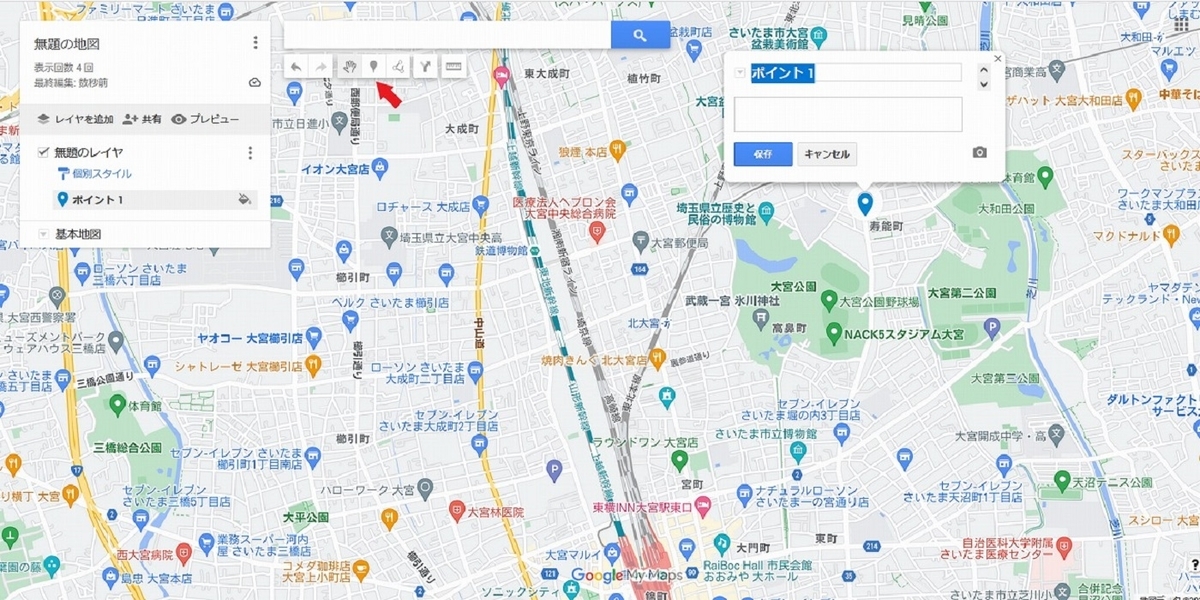Tap the blue search button

coord(640,35)
